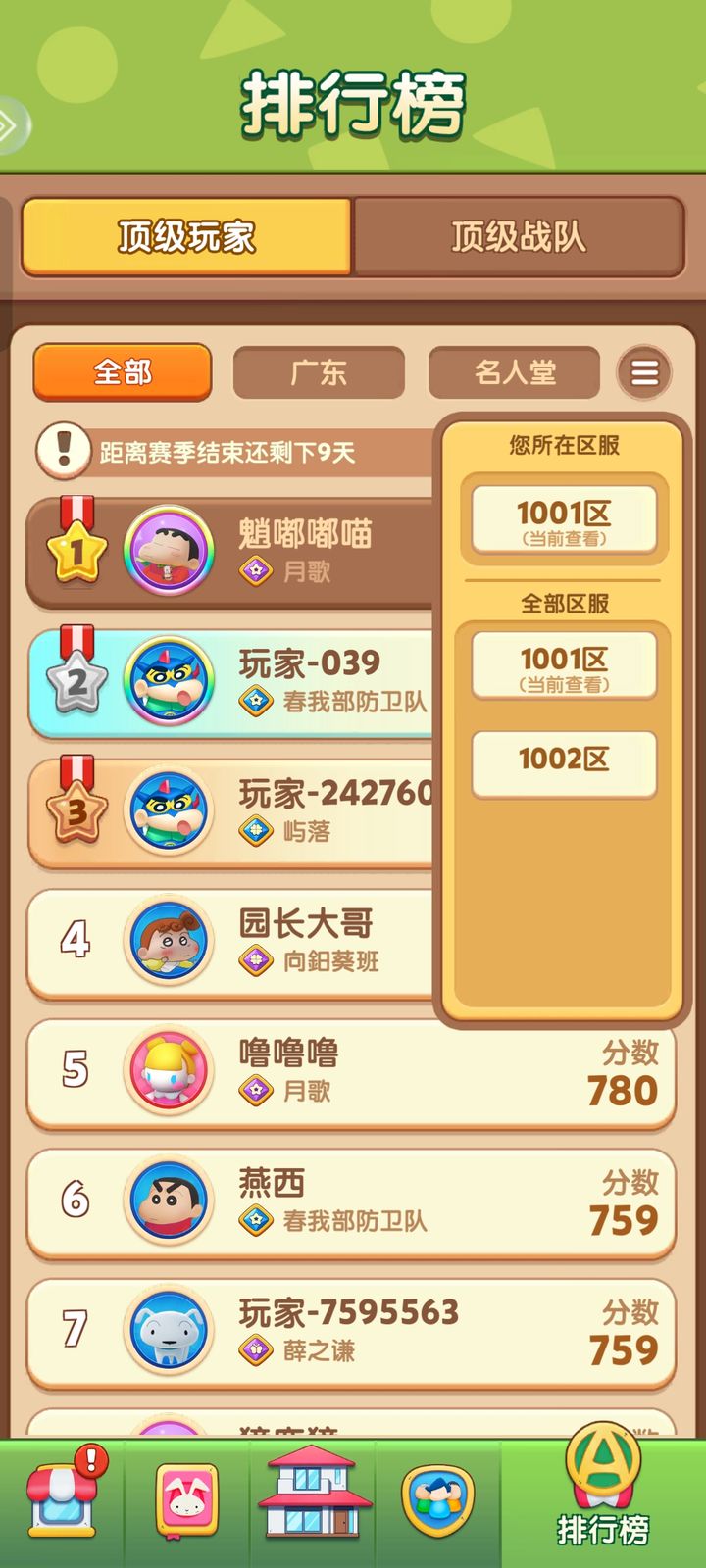
Task: Tap 噜噜噜's score of 780
Action: pos(622,1090)
